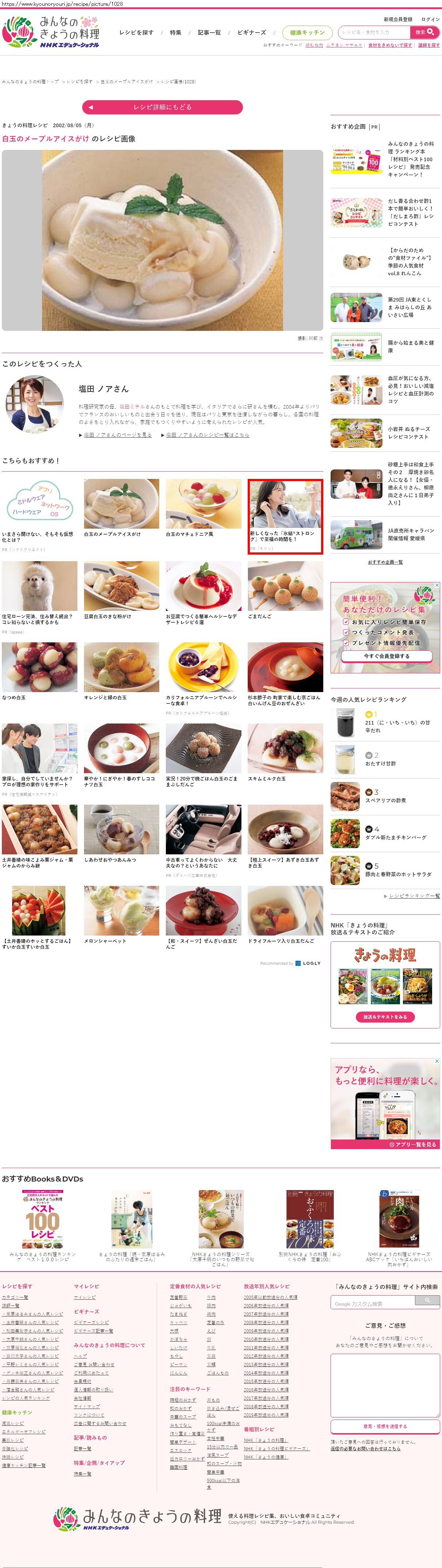
Task: Open the 新規会員登録 link
Action: [398, 19]
